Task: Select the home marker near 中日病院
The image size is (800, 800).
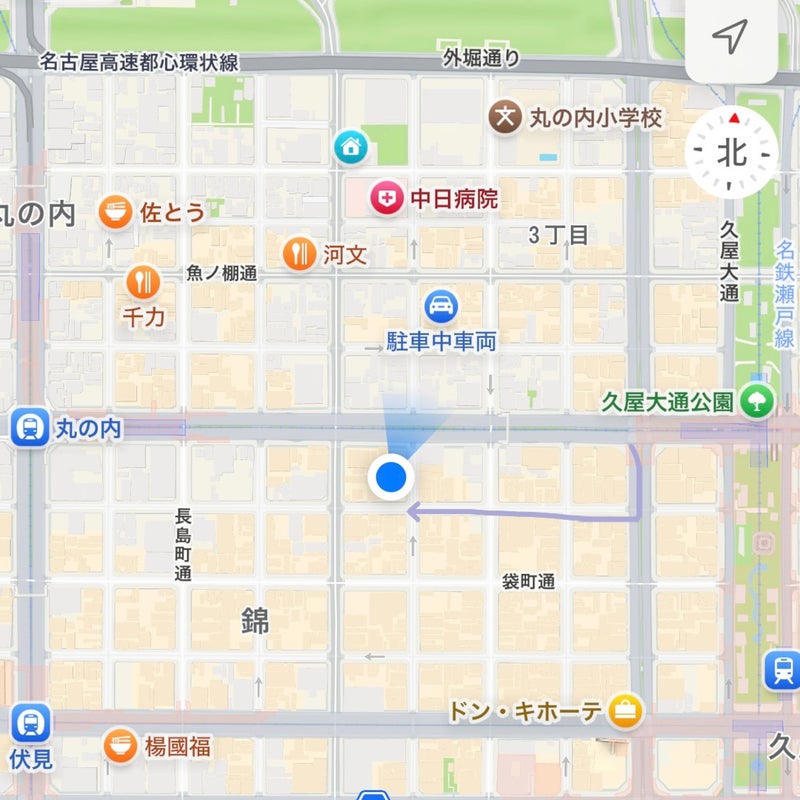Action: (x=351, y=148)
